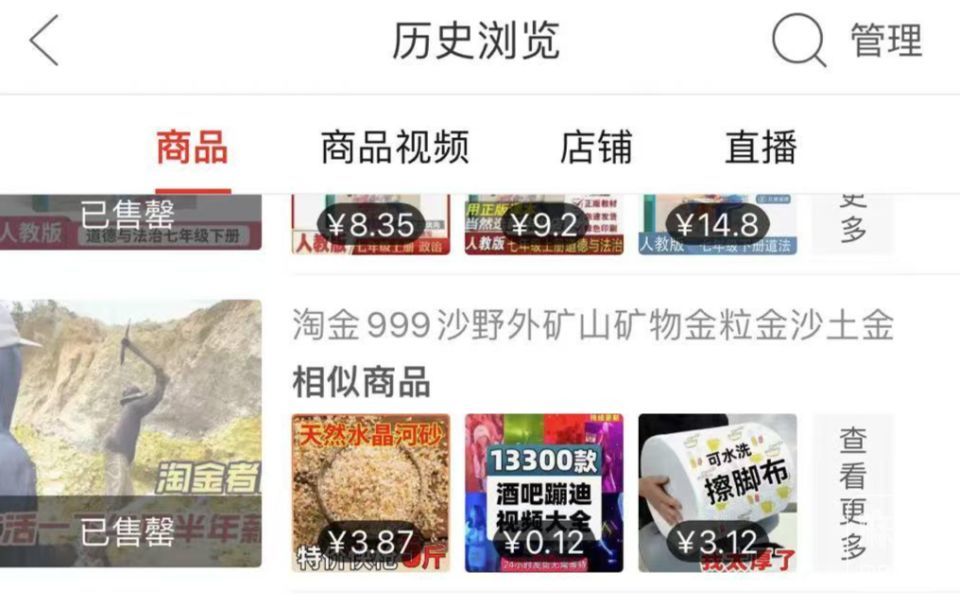Open search in browsing history
Image resolution: width=960 pixels, height=608 pixels.
click(798, 42)
